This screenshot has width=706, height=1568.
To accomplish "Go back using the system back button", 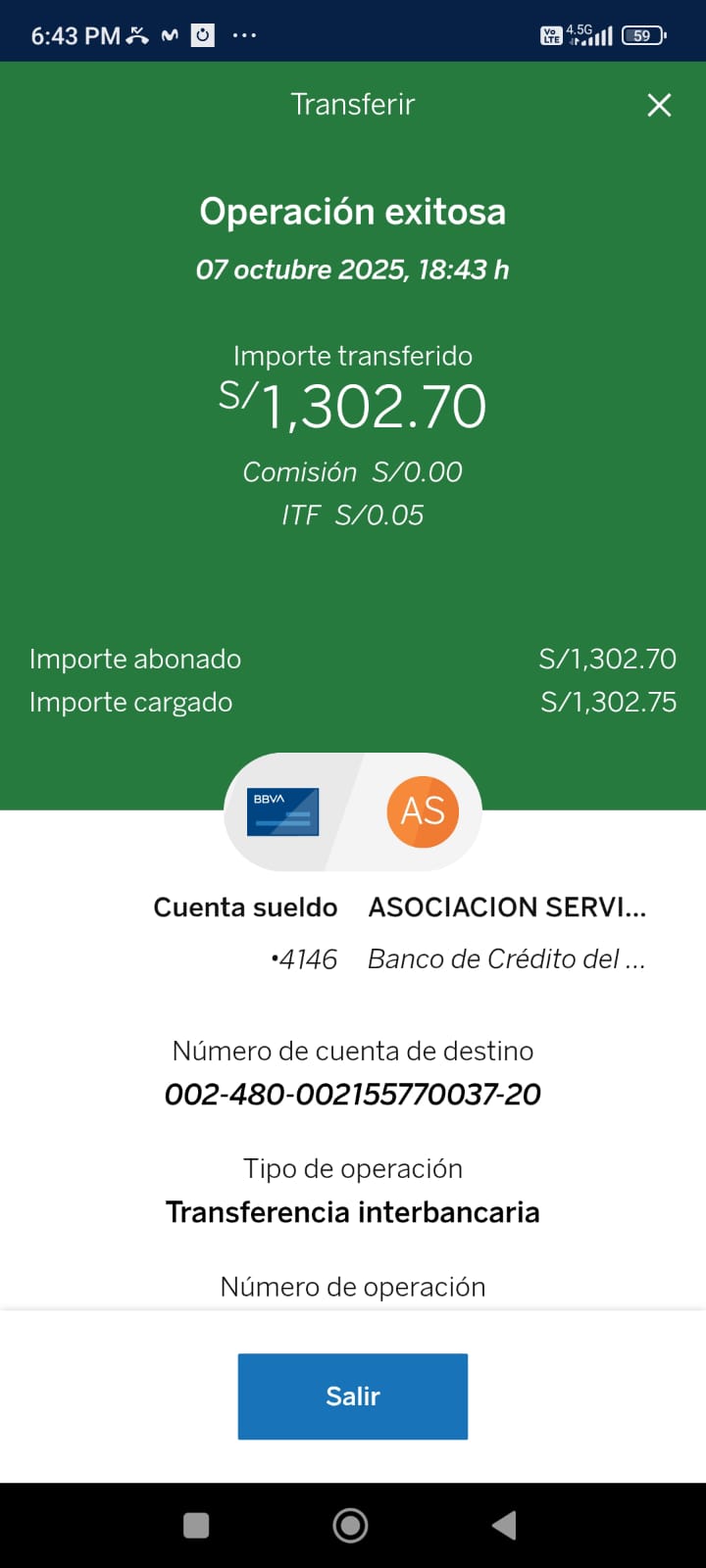I will click(x=504, y=1525).
